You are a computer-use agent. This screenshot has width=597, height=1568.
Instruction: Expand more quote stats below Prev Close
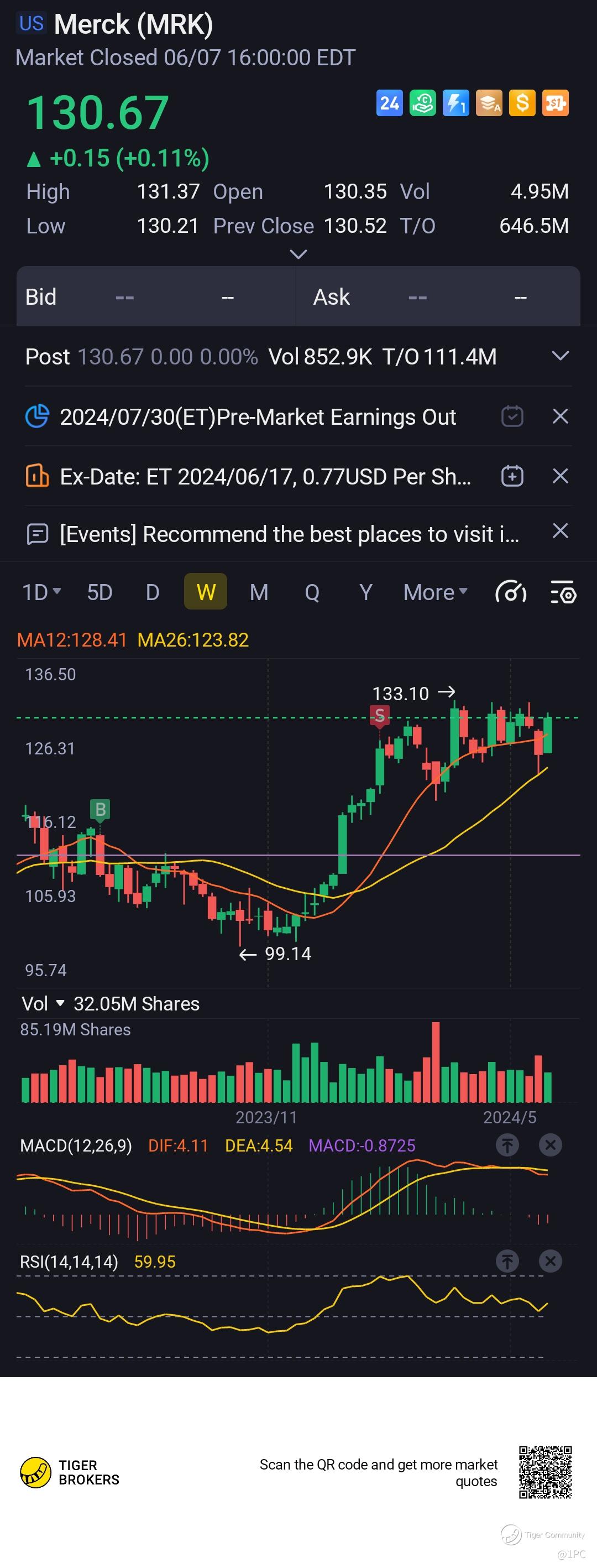298,254
